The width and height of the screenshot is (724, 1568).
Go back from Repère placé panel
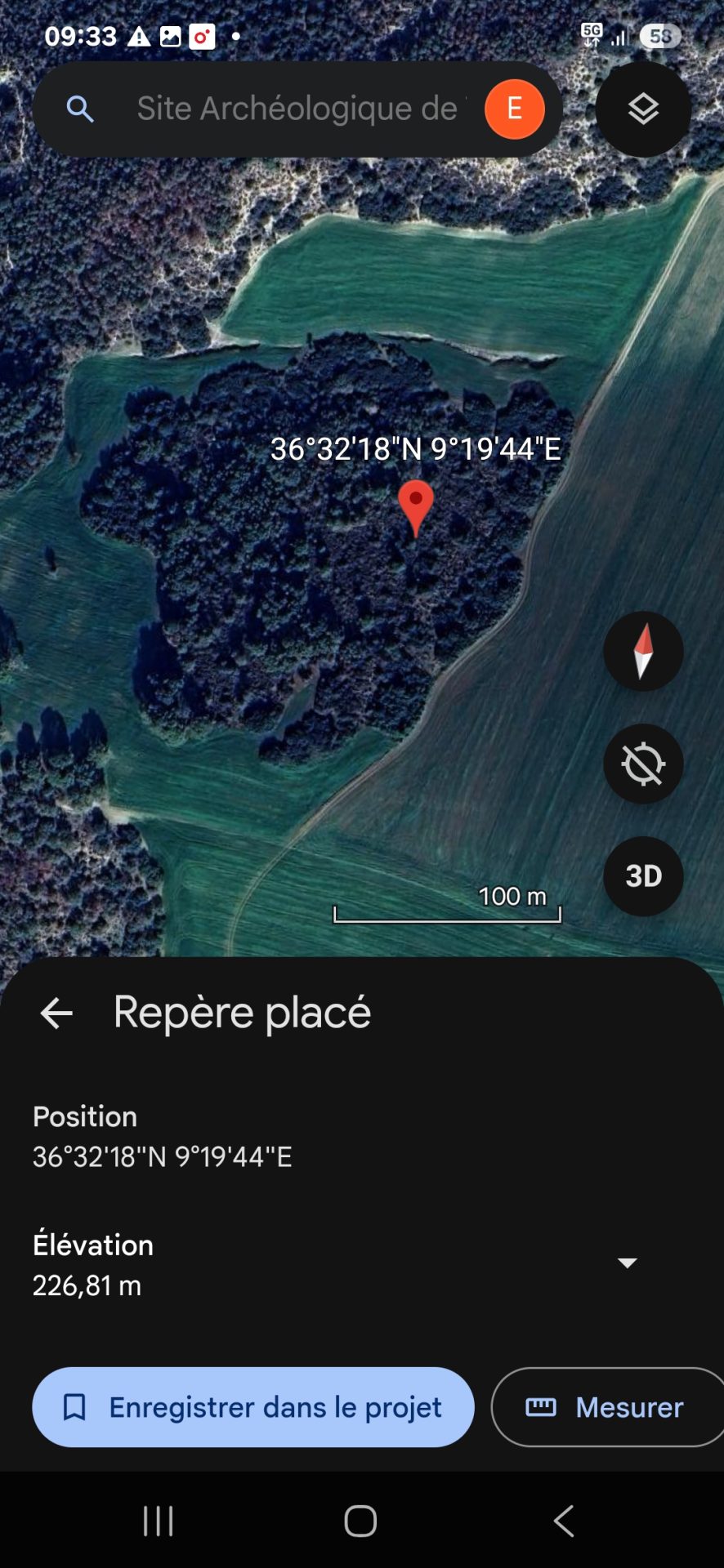coord(56,1013)
